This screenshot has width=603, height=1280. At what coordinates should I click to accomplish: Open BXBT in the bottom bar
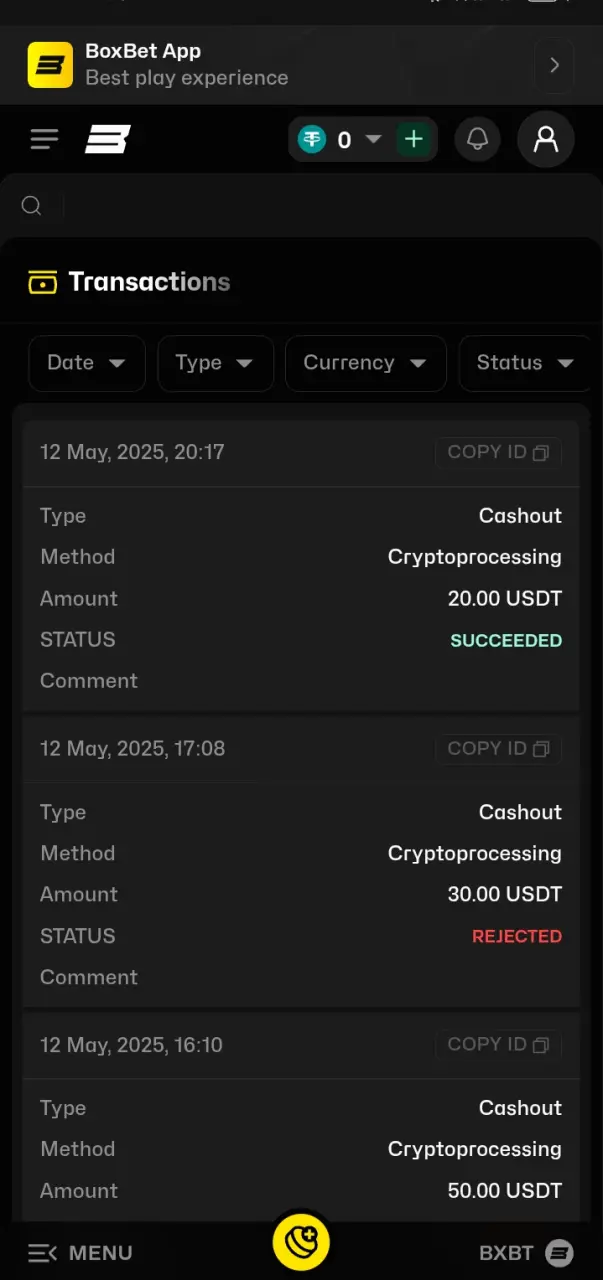[526, 1252]
